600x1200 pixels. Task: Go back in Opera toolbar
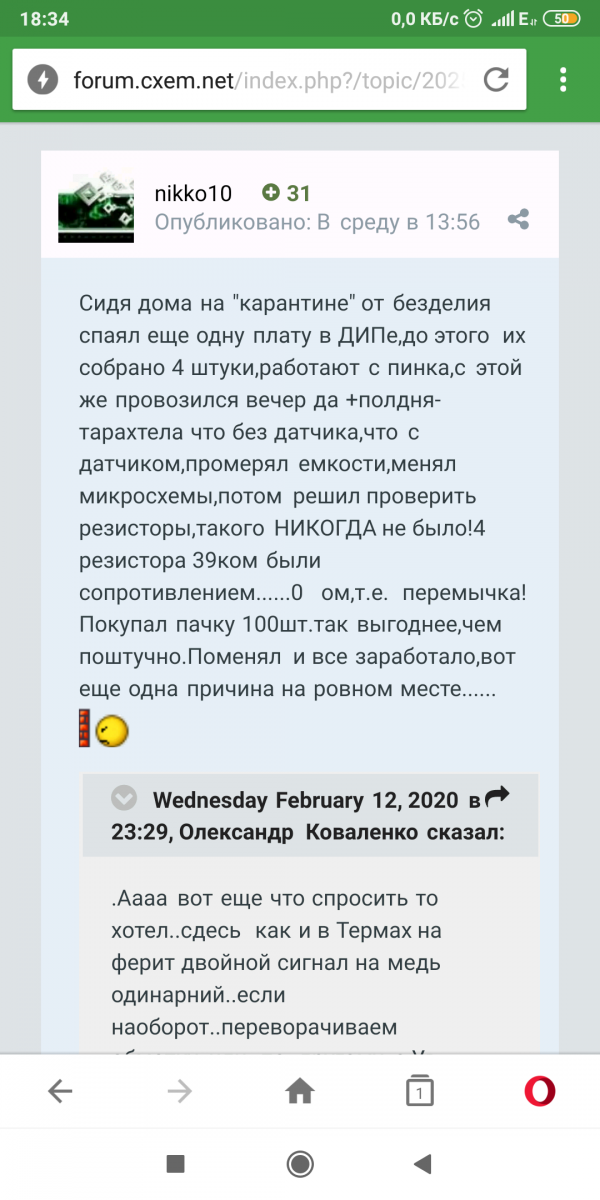click(61, 1092)
